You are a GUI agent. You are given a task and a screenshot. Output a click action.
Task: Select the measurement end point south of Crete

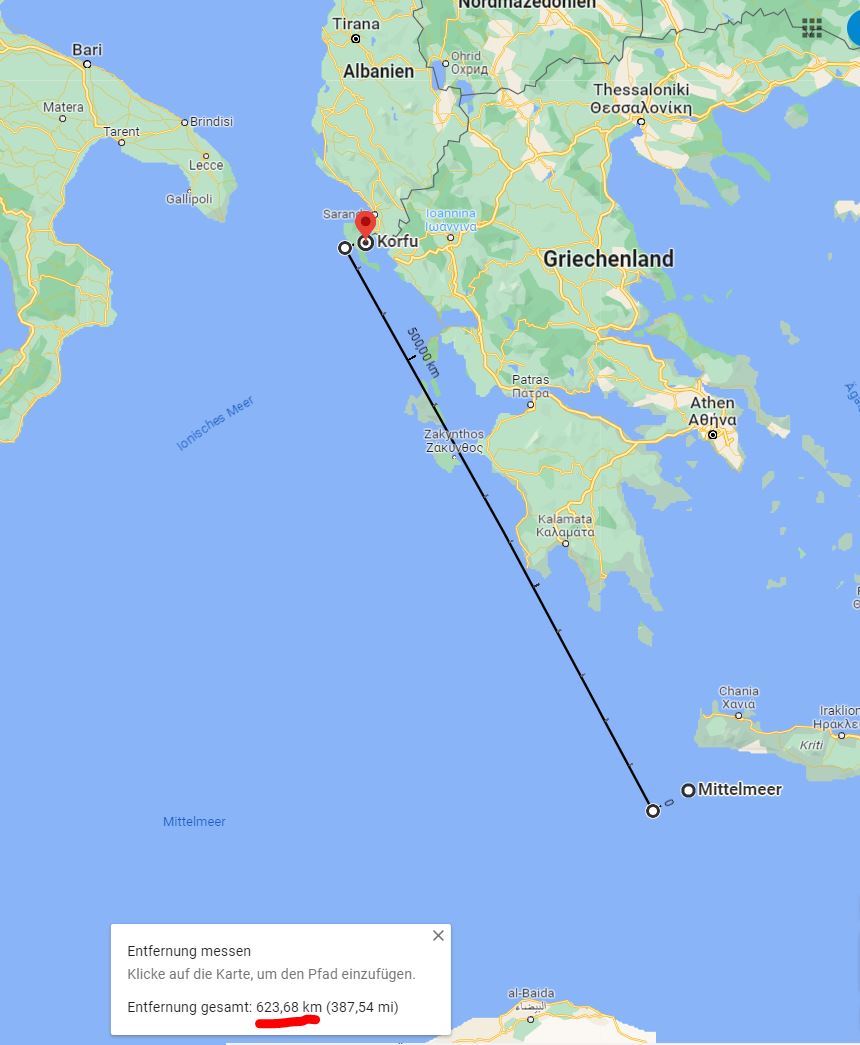click(x=653, y=810)
